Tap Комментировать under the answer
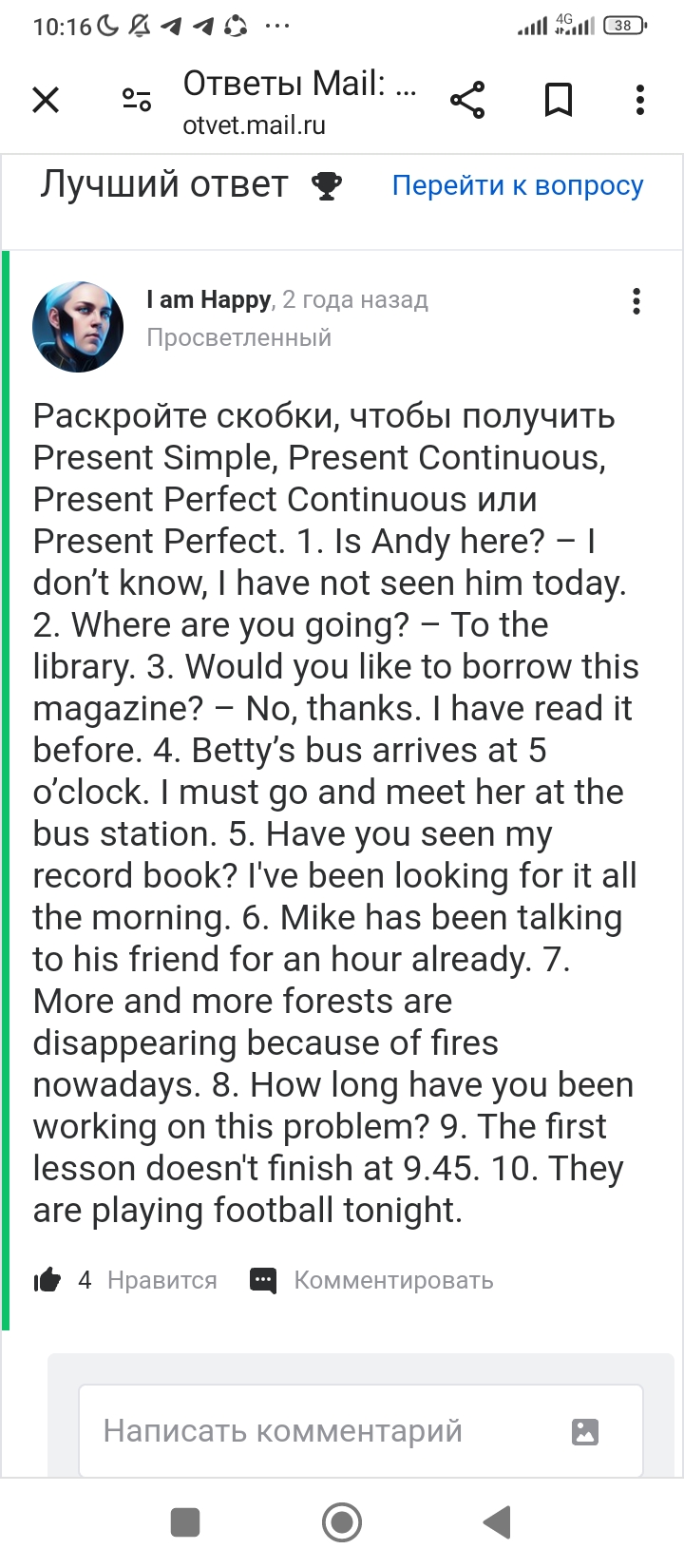 [372, 1281]
